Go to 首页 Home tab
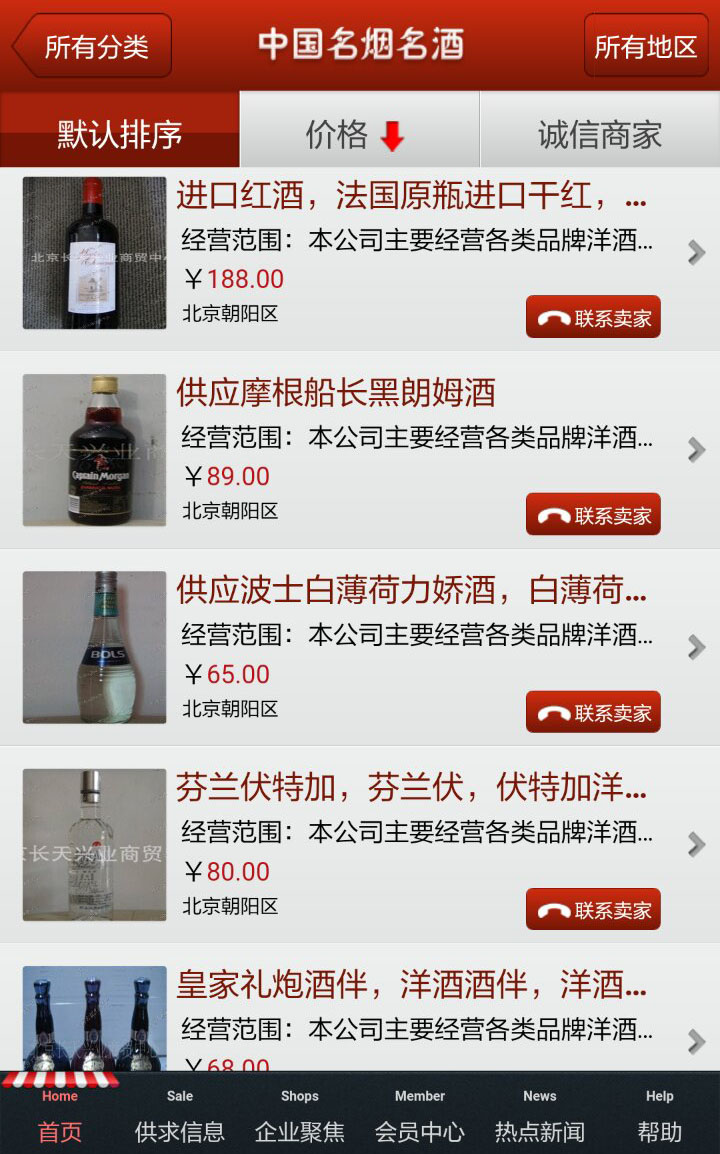The image size is (720, 1154). (60, 1117)
